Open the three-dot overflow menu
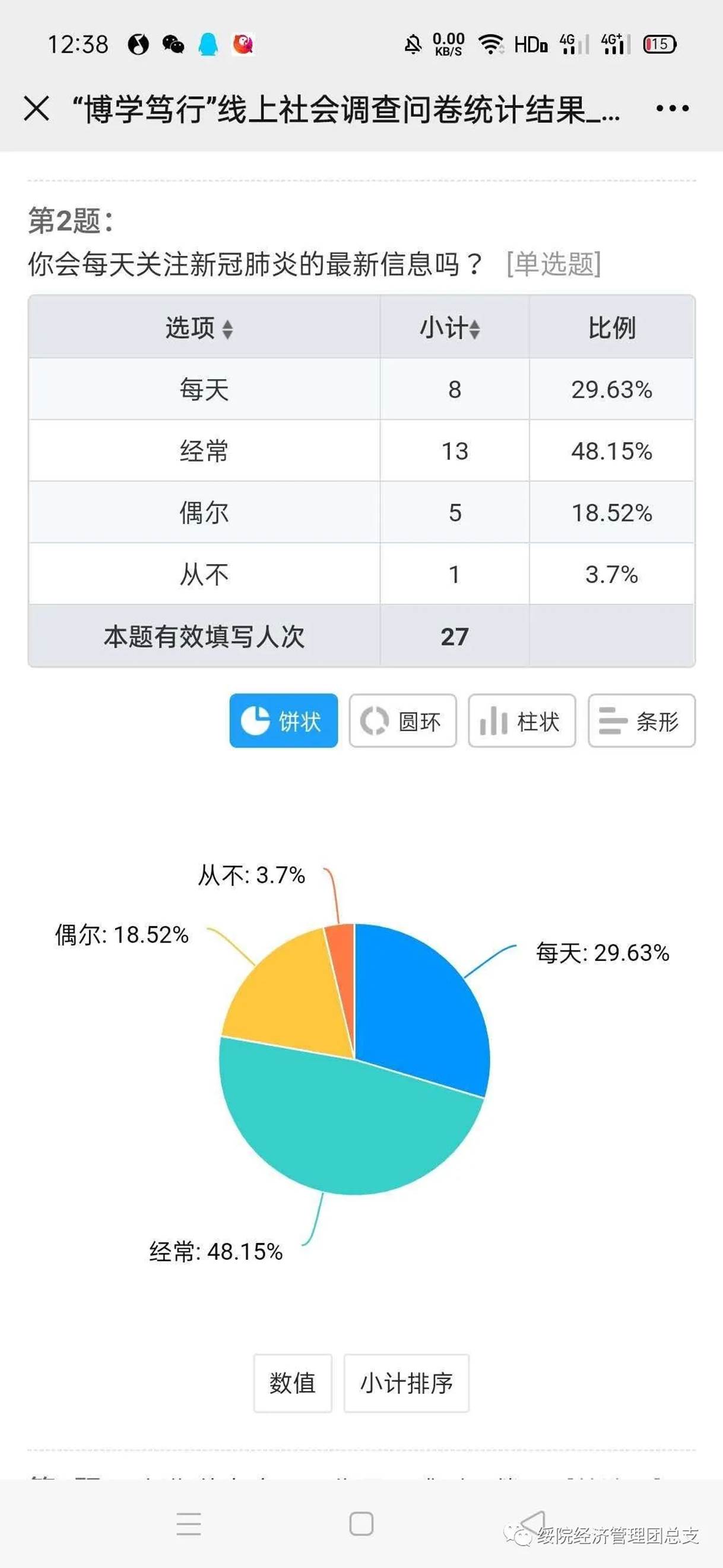Screen dimensions: 723x1568 pos(672,109)
